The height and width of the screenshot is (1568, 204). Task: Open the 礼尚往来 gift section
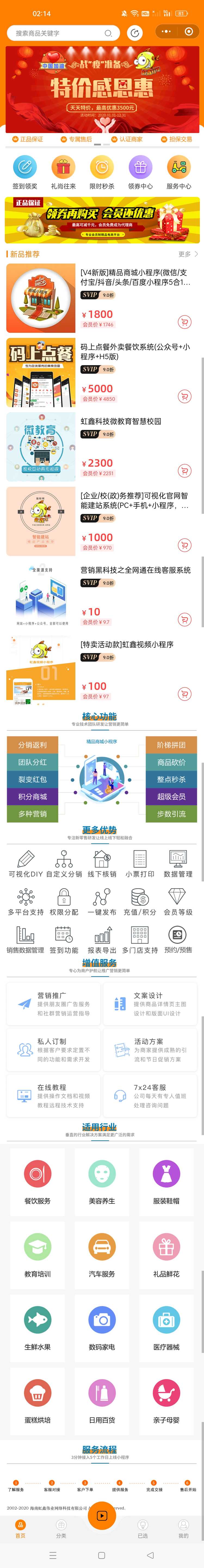click(x=63, y=172)
